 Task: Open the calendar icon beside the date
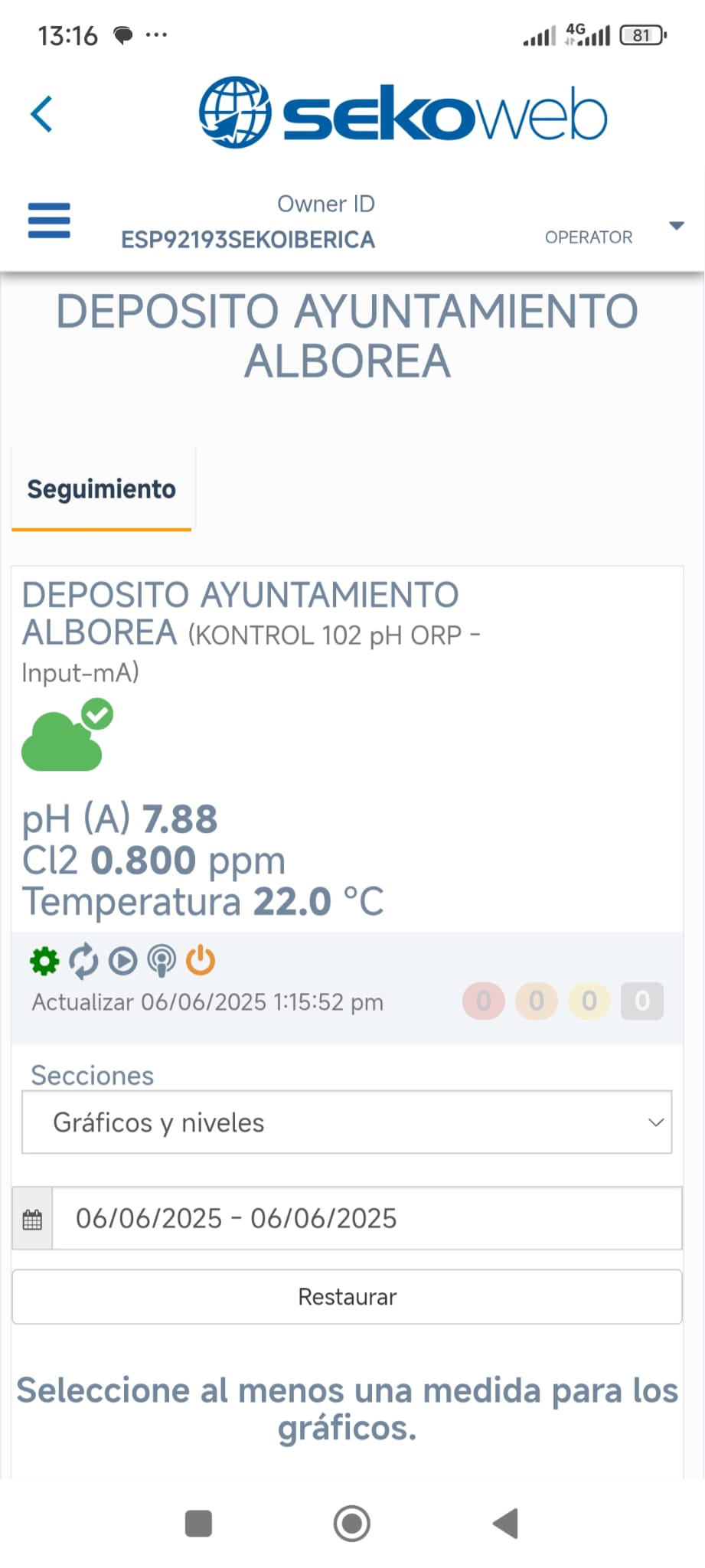pyautogui.click(x=32, y=1219)
